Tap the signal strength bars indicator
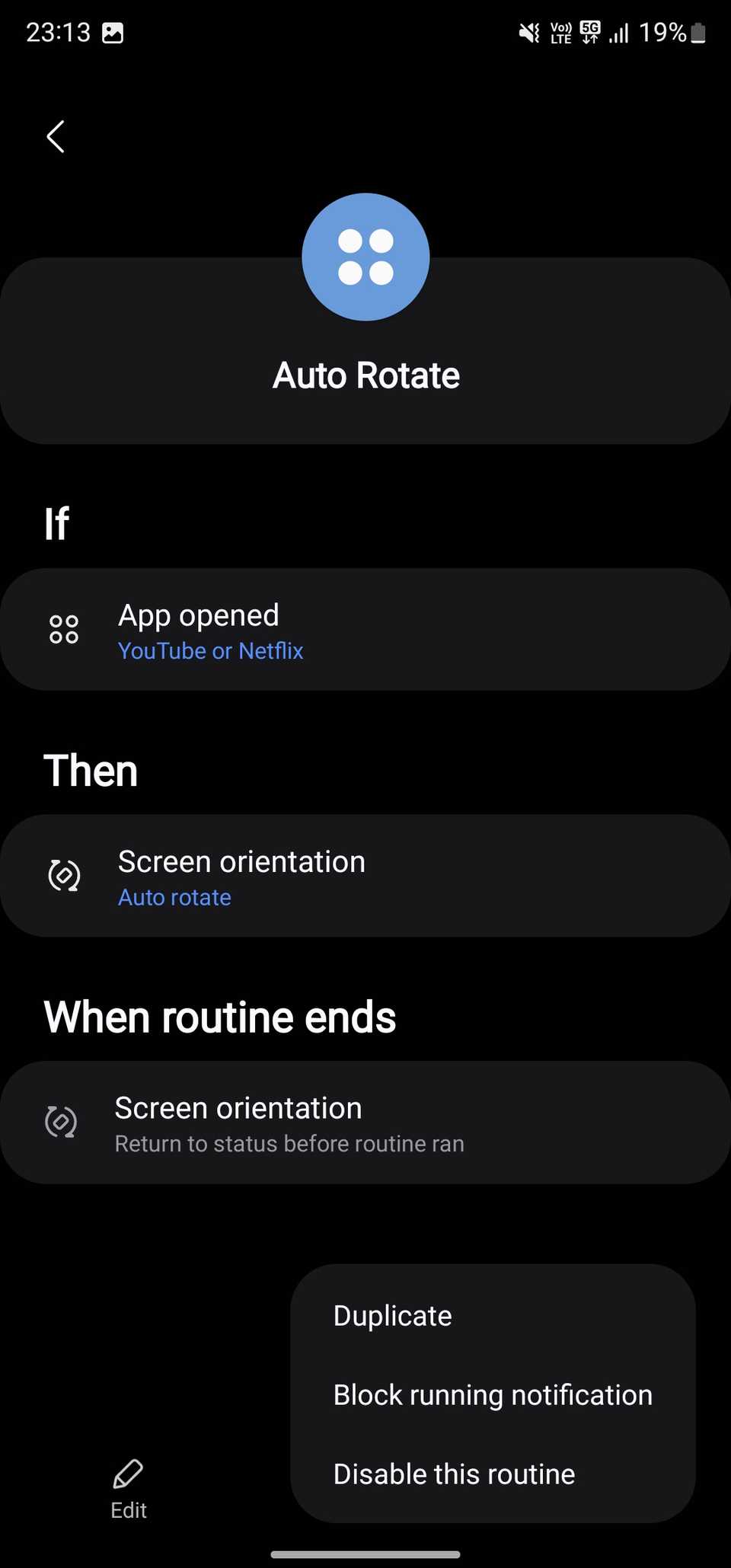 [x=619, y=31]
